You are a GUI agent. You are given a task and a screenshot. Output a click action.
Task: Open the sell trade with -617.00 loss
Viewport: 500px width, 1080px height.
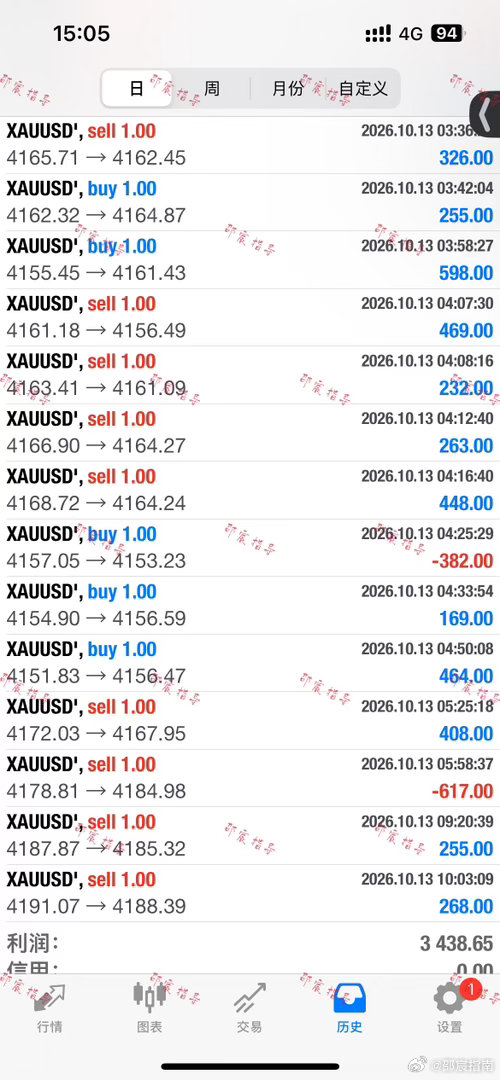tap(250, 778)
